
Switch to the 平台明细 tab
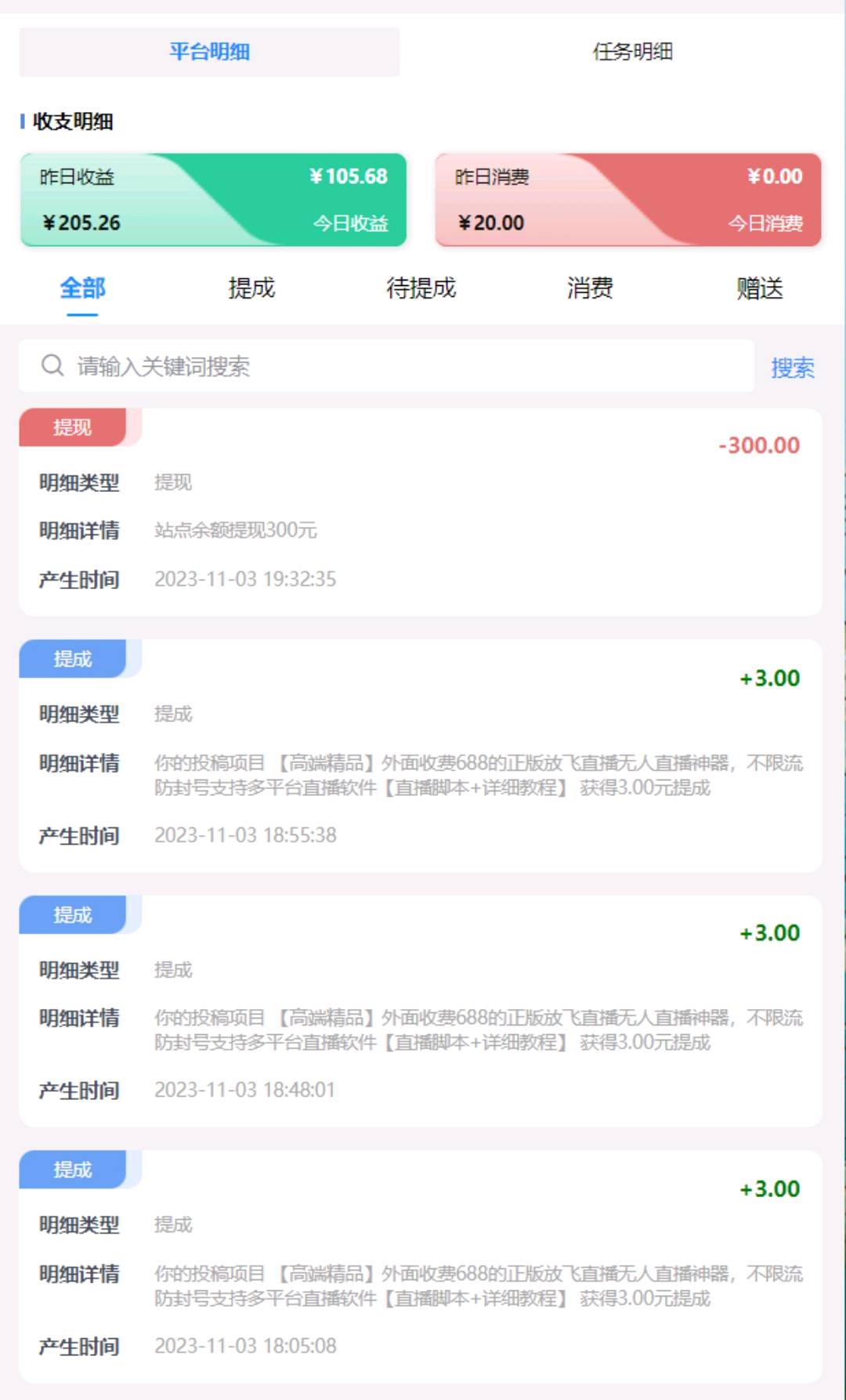[210, 53]
